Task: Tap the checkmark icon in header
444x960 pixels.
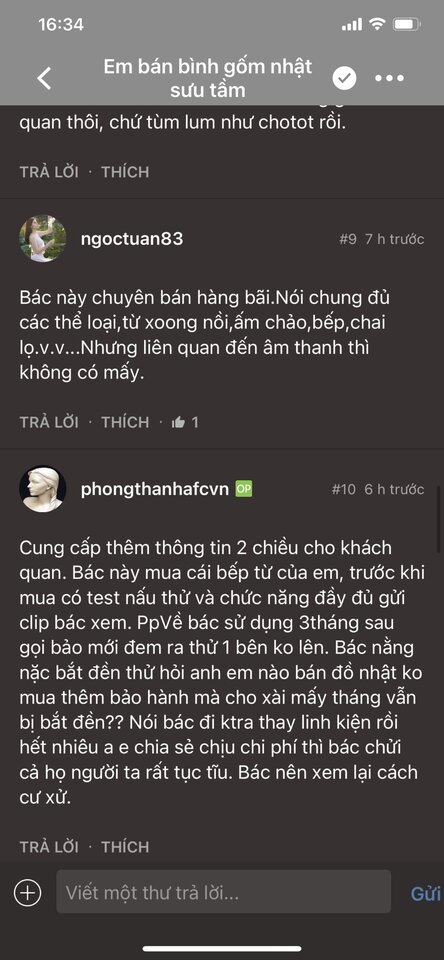Action: tap(345, 78)
